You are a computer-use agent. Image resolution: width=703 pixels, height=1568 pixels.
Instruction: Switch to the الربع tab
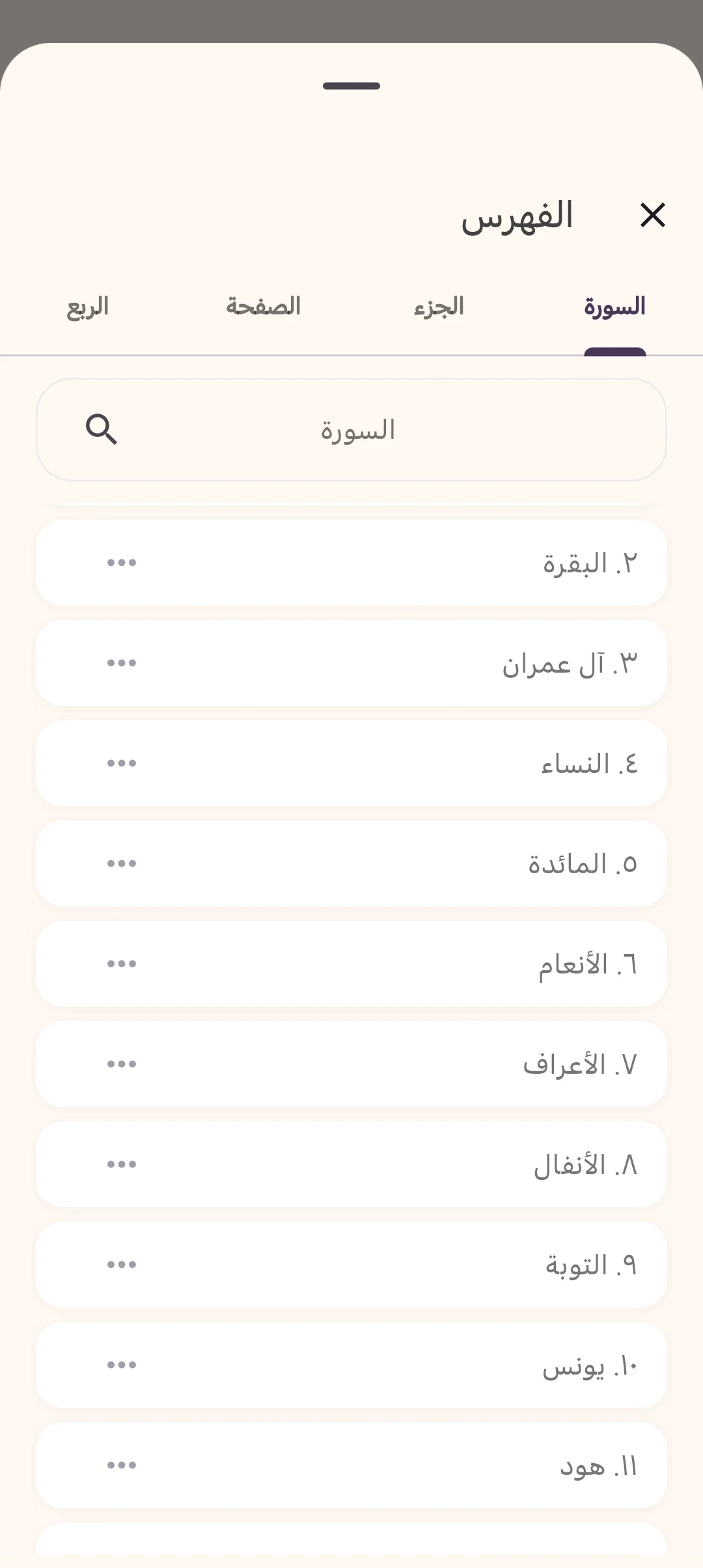88,307
